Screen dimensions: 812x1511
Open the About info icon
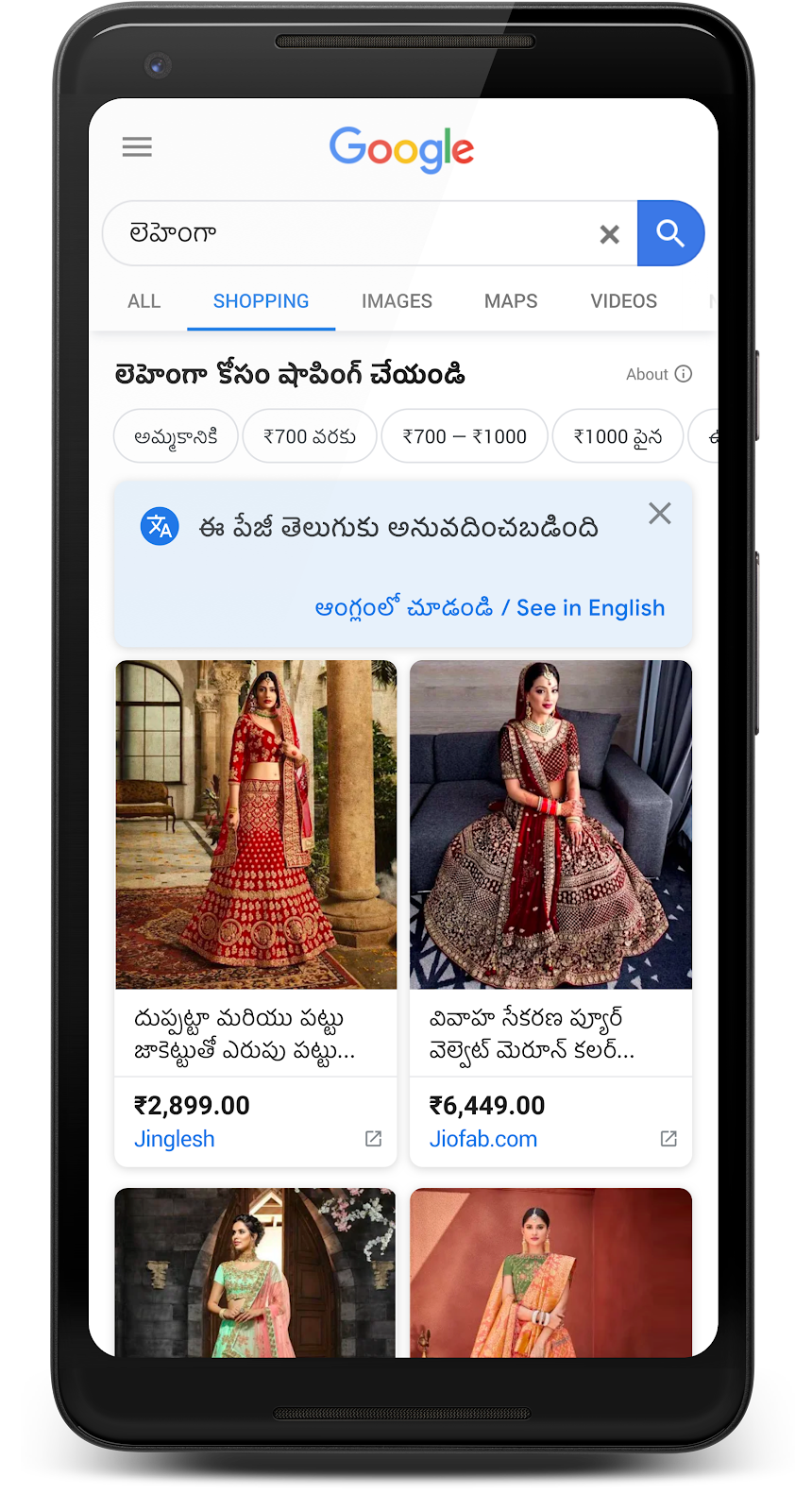pyautogui.click(x=684, y=374)
